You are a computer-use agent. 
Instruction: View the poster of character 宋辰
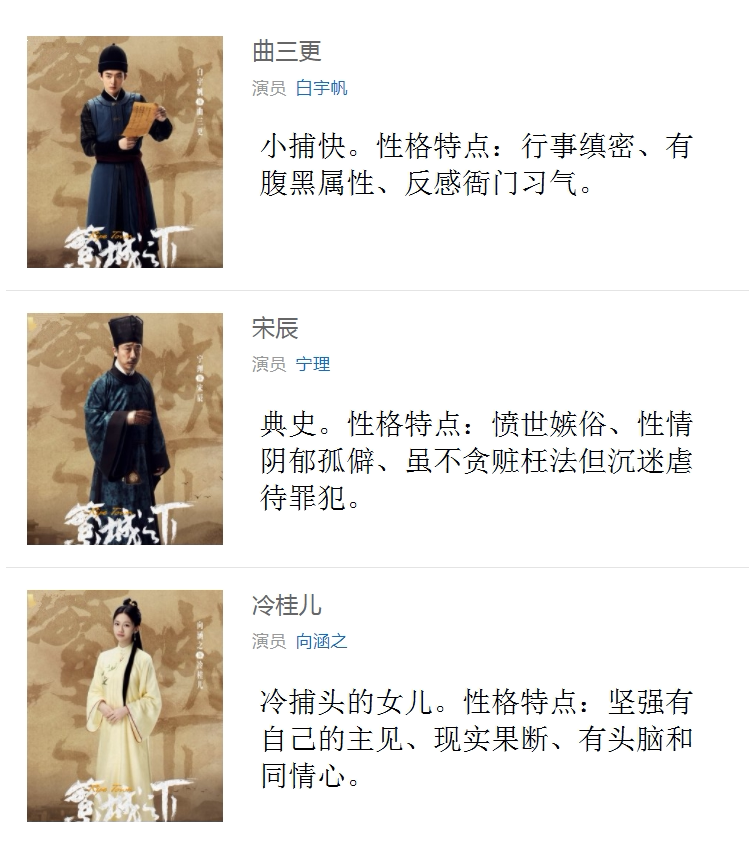125,429
